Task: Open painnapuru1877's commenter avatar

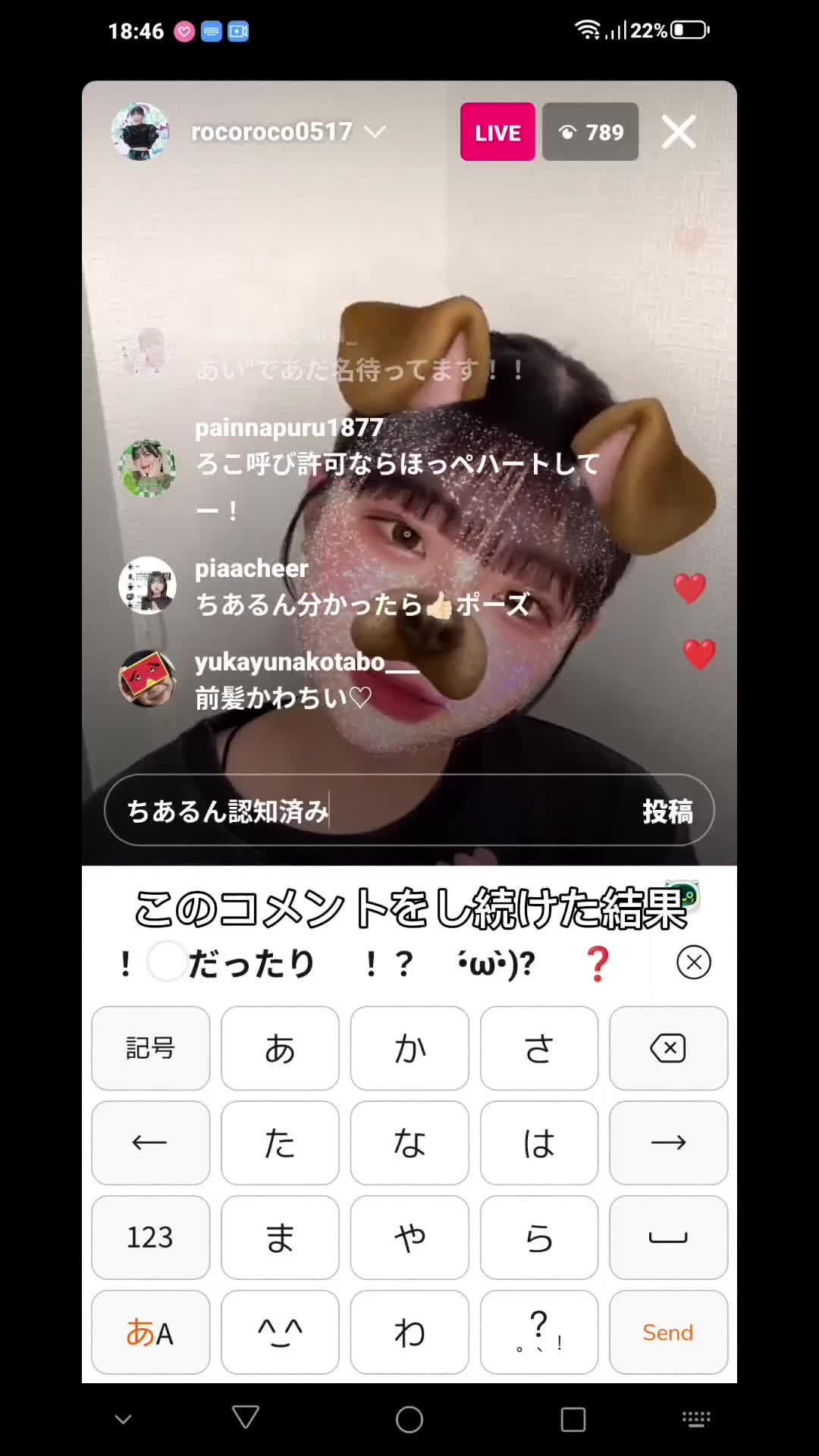Action: point(147,467)
